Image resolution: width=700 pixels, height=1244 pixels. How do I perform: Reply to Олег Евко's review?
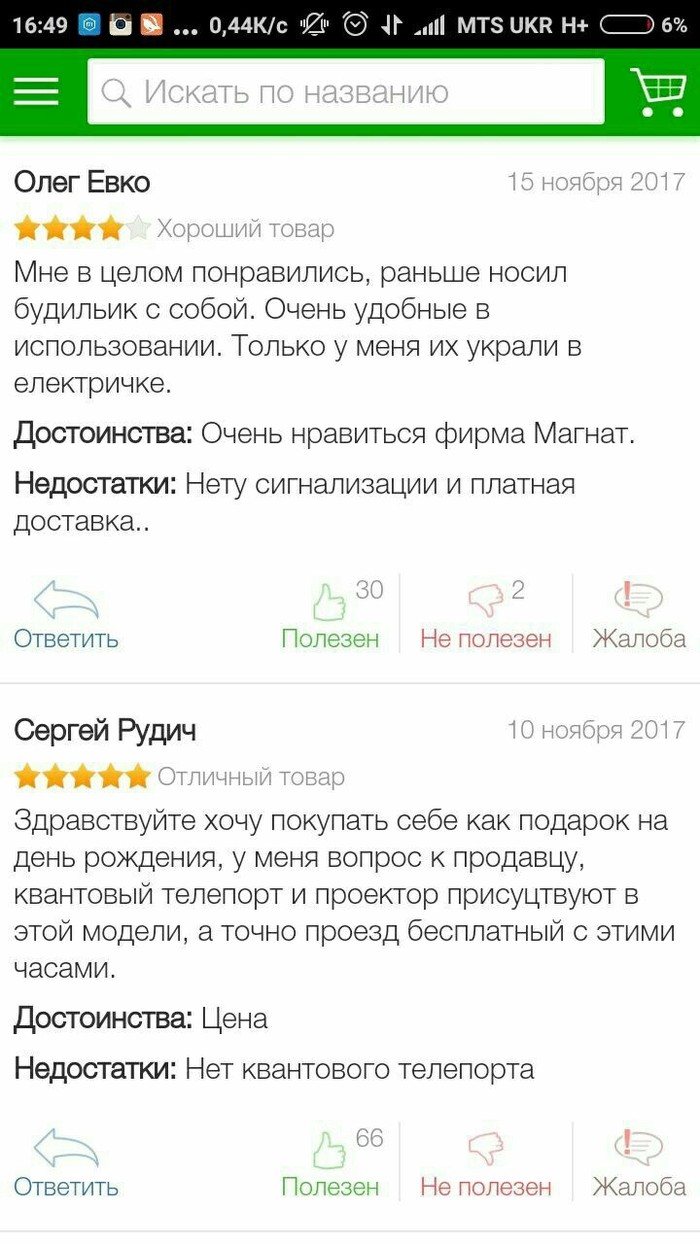[x=66, y=616]
